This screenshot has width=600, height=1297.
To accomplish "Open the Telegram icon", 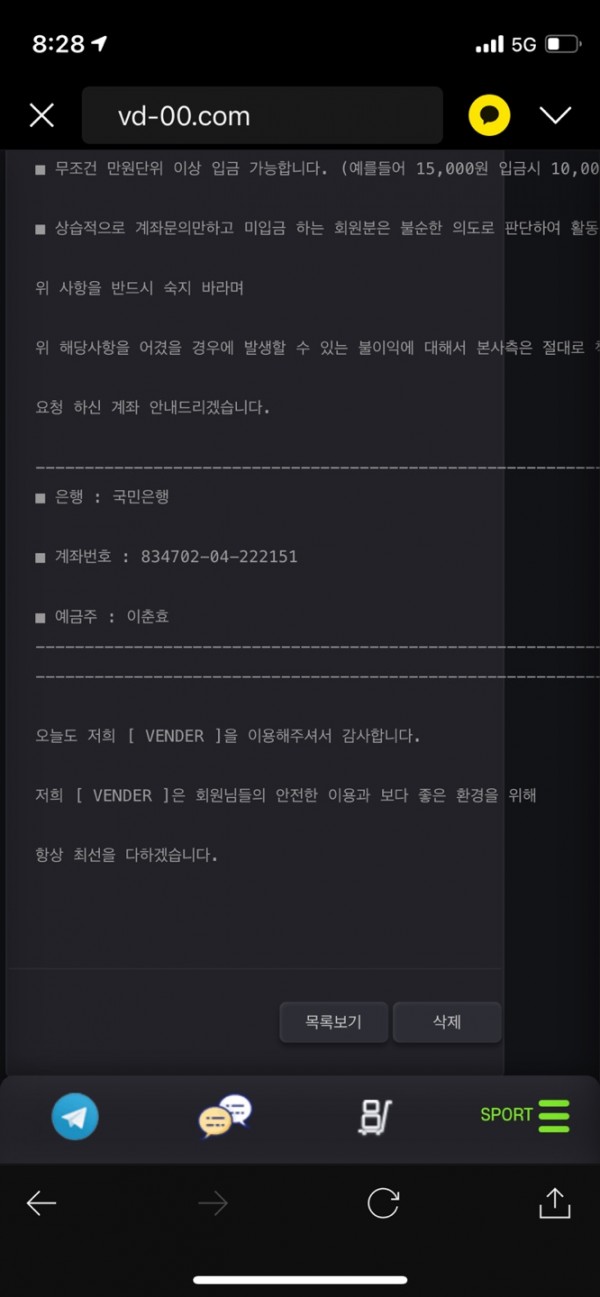I will click(x=75, y=1116).
